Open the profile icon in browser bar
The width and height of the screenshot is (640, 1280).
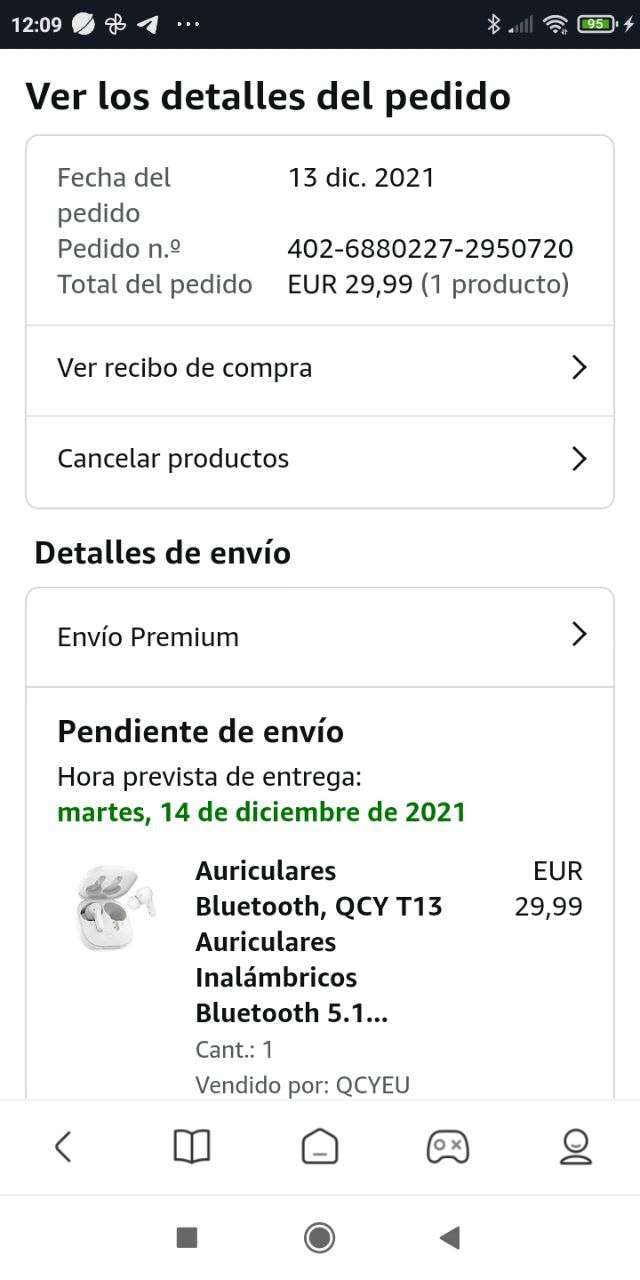[576, 1146]
